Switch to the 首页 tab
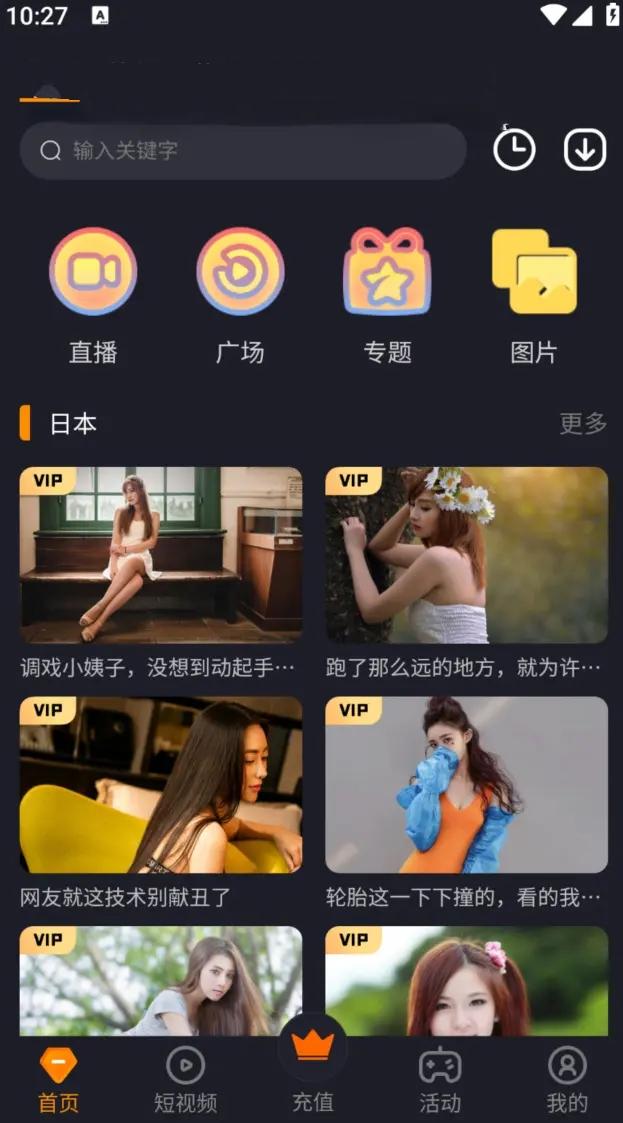Viewport: 623px width, 1123px height. point(58,1079)
